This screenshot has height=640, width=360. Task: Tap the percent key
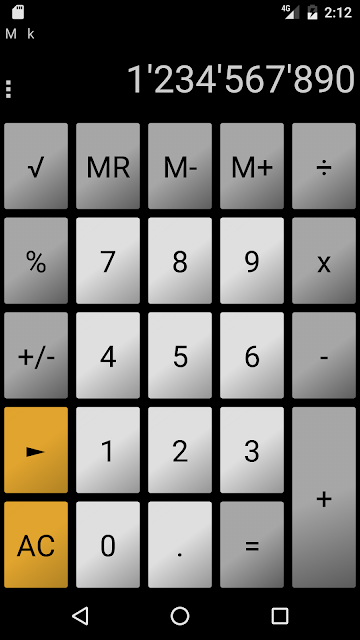pyautogui.click(x=36, y=261)
